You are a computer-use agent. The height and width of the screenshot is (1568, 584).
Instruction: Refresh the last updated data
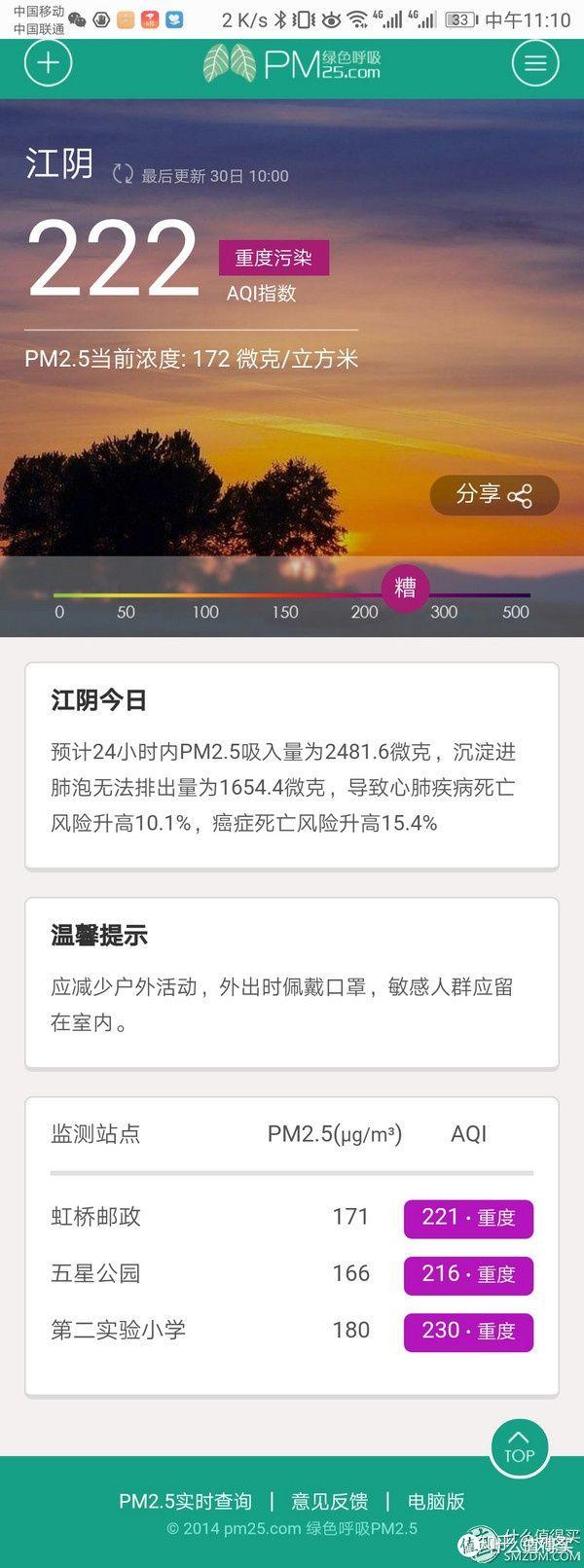coord(123,175)
